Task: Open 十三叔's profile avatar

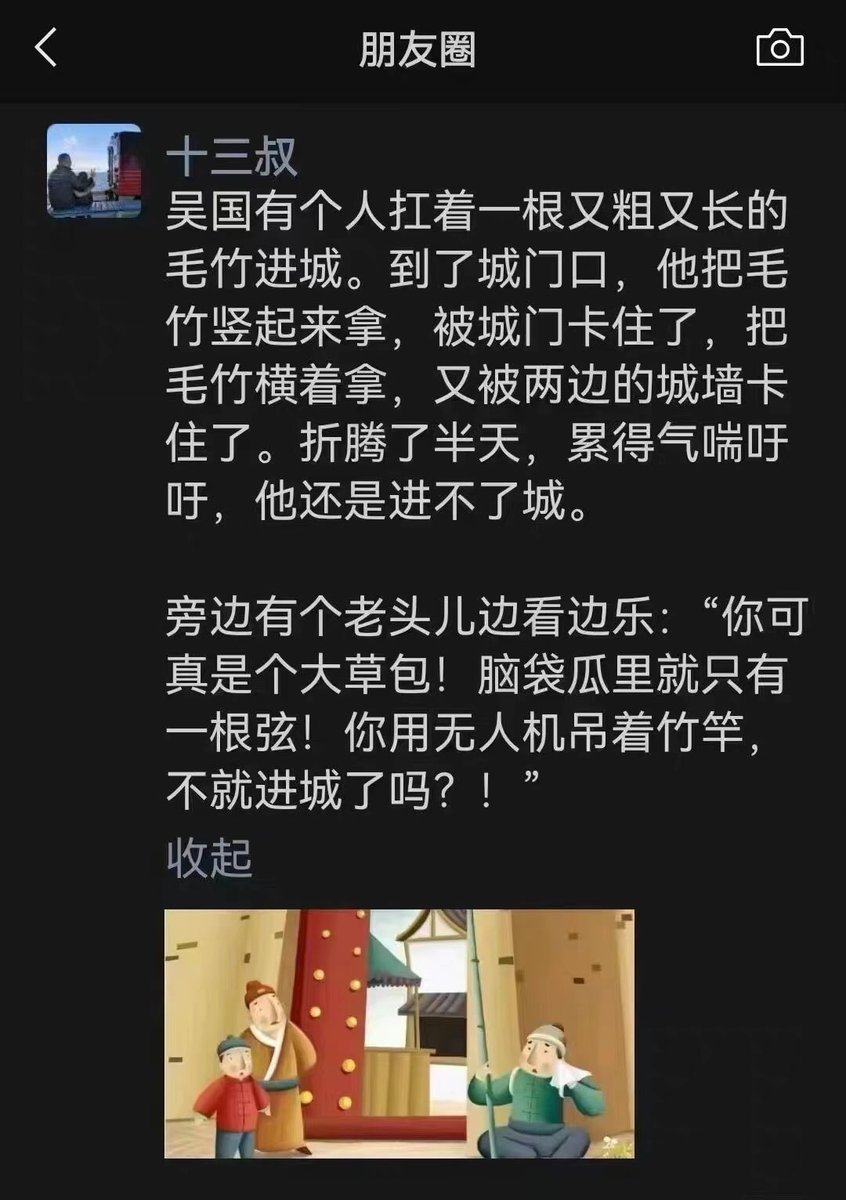Action: 94,170
